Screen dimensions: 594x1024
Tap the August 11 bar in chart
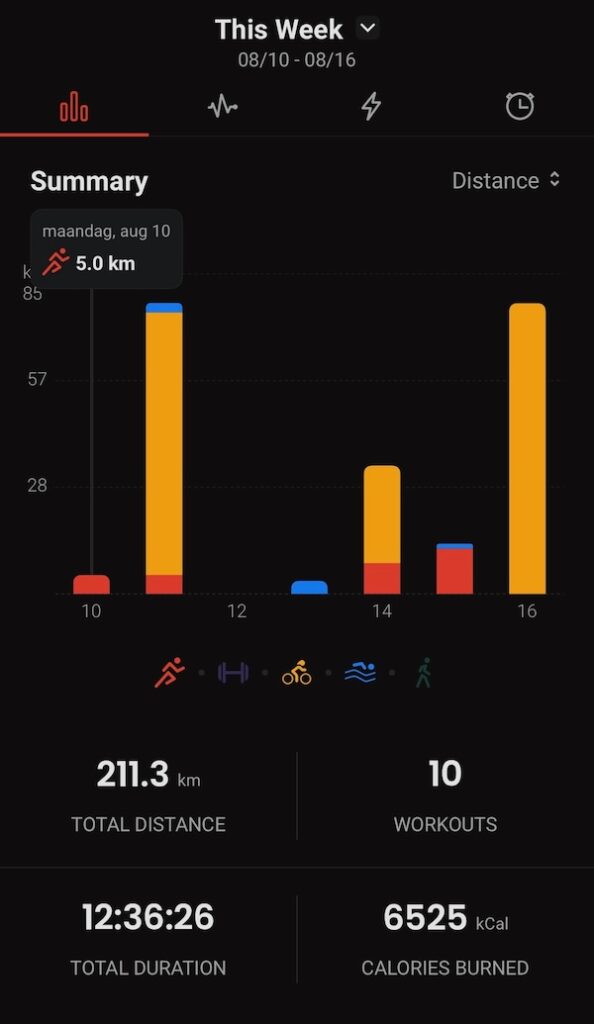pos(164,448)
